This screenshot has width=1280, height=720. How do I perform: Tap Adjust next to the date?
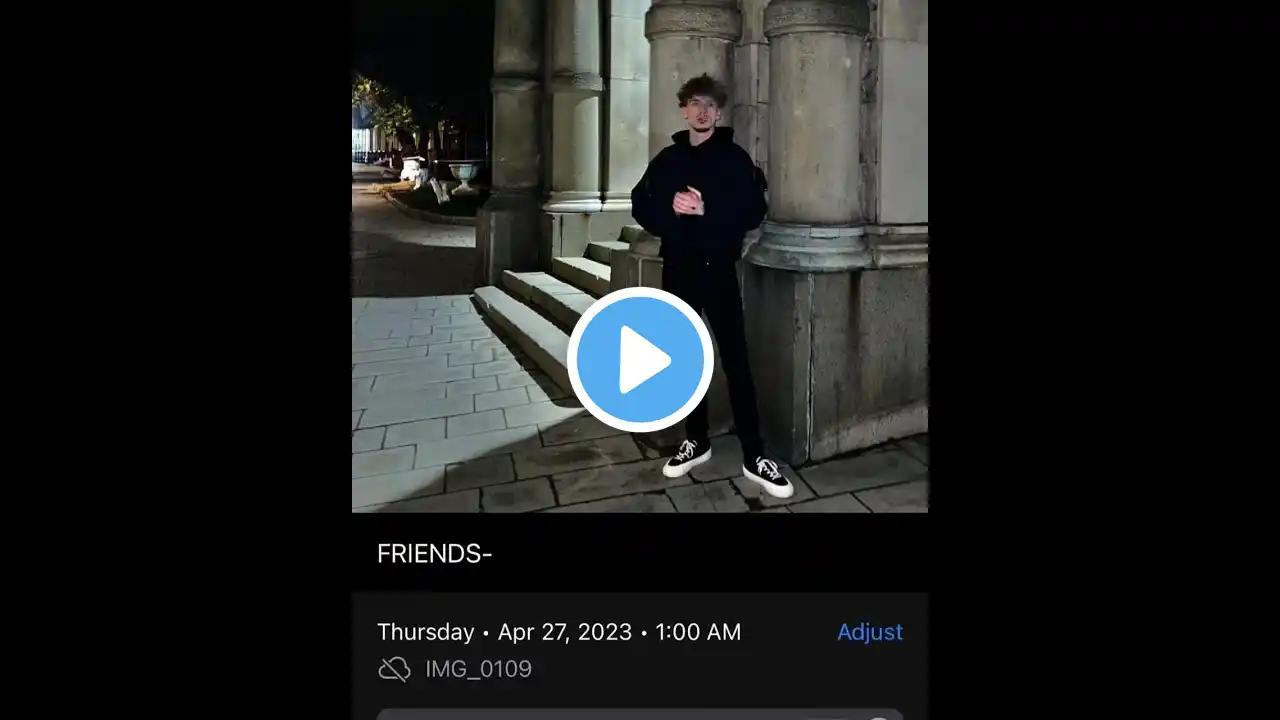point(869,632)
